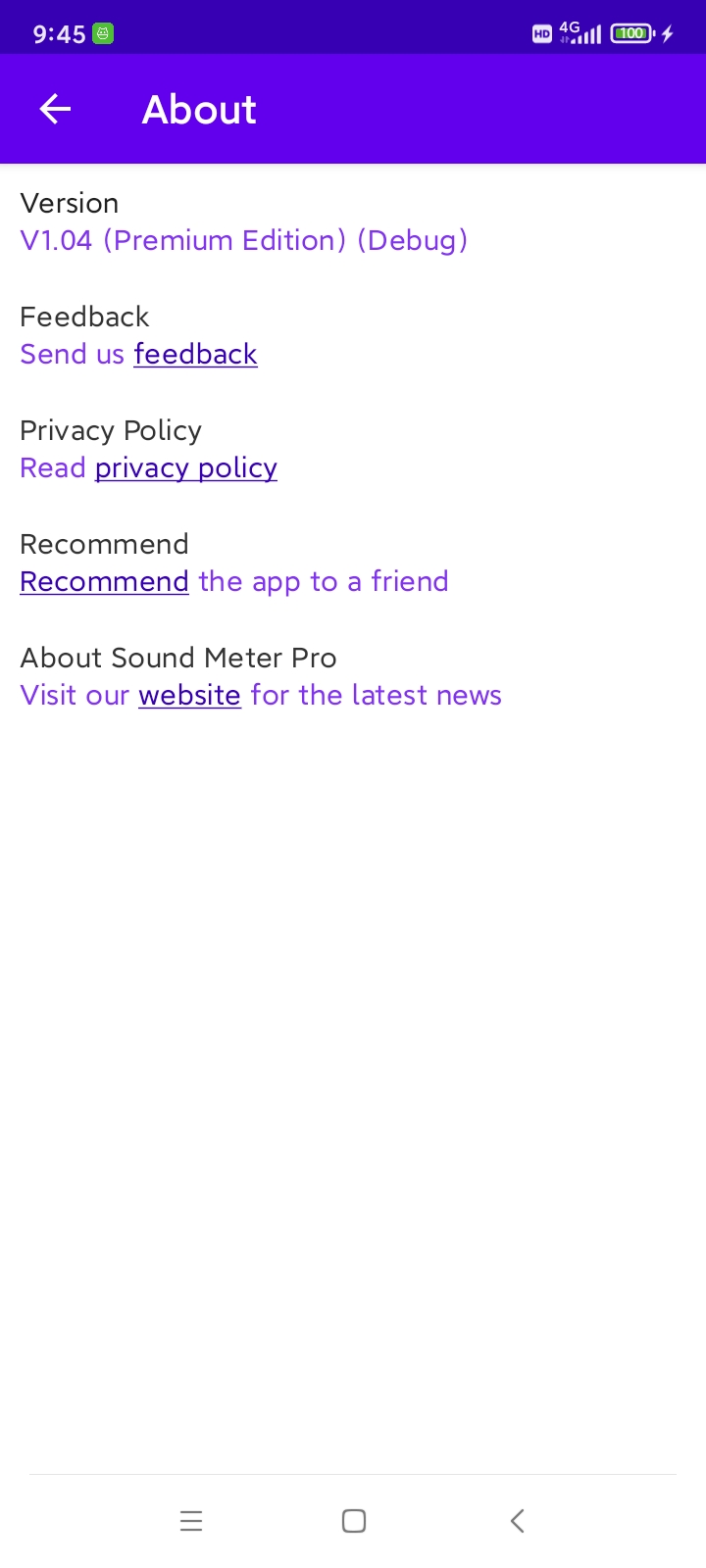This screenshot has width=706, height=1568.
Task: Tap the system back button
Action: 517,1520
